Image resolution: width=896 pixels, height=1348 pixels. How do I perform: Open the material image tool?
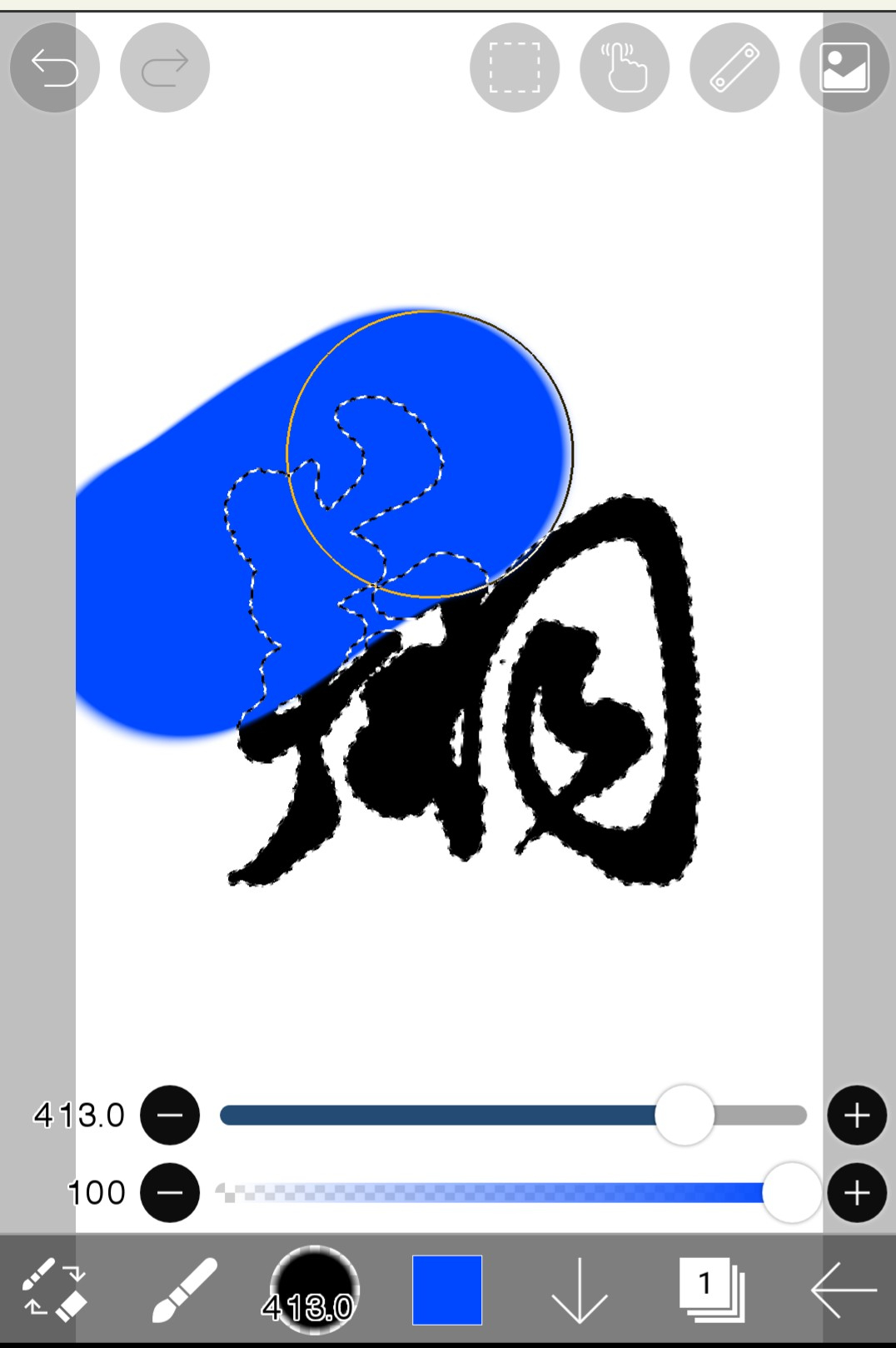844,67
